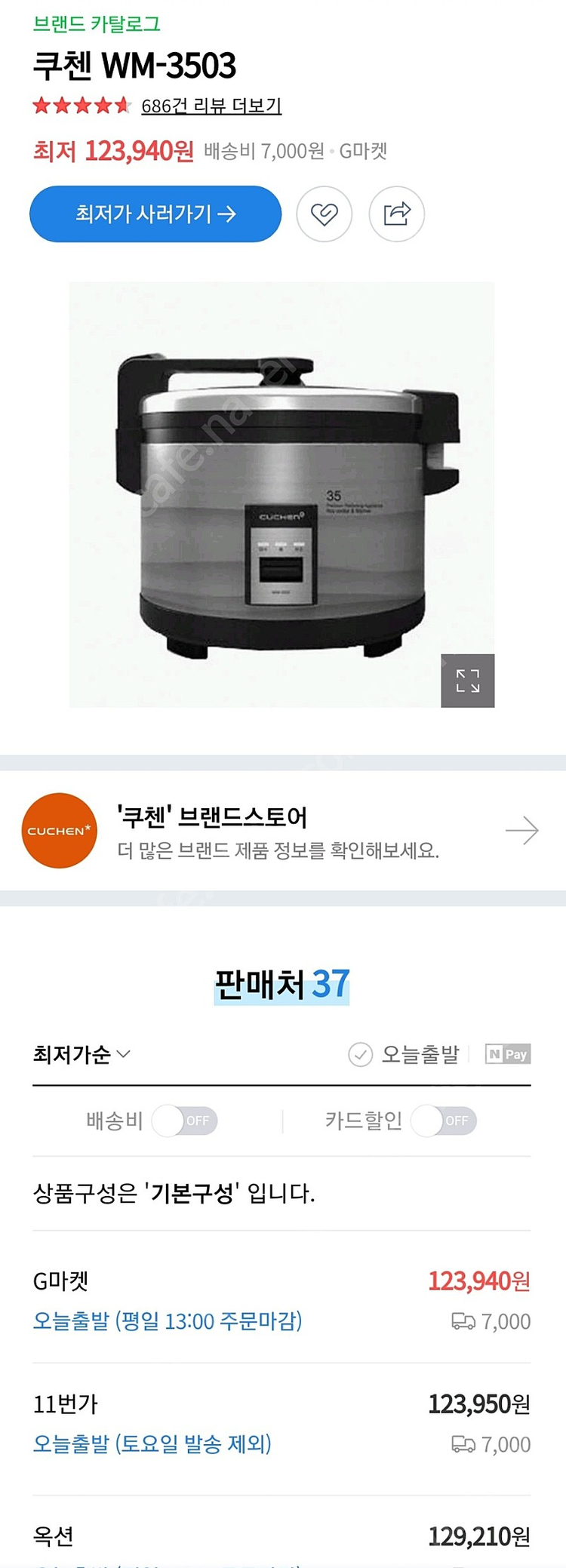Toggle the 배송비 switch on
This screenshot has width=566, height=1568.
(x=184, y=1121)
